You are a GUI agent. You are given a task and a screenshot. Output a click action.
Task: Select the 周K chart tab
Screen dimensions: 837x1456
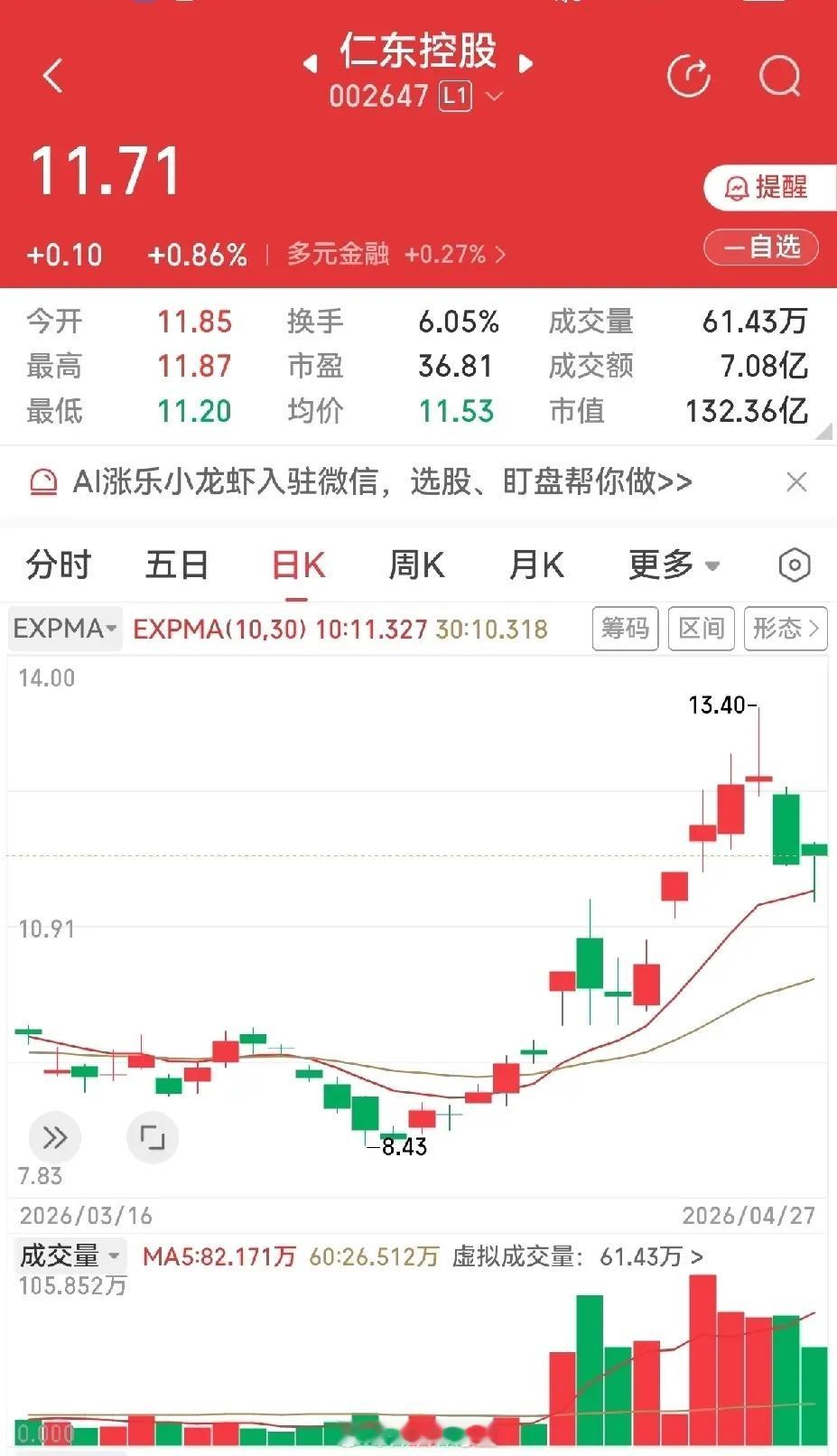coord(416,565)
